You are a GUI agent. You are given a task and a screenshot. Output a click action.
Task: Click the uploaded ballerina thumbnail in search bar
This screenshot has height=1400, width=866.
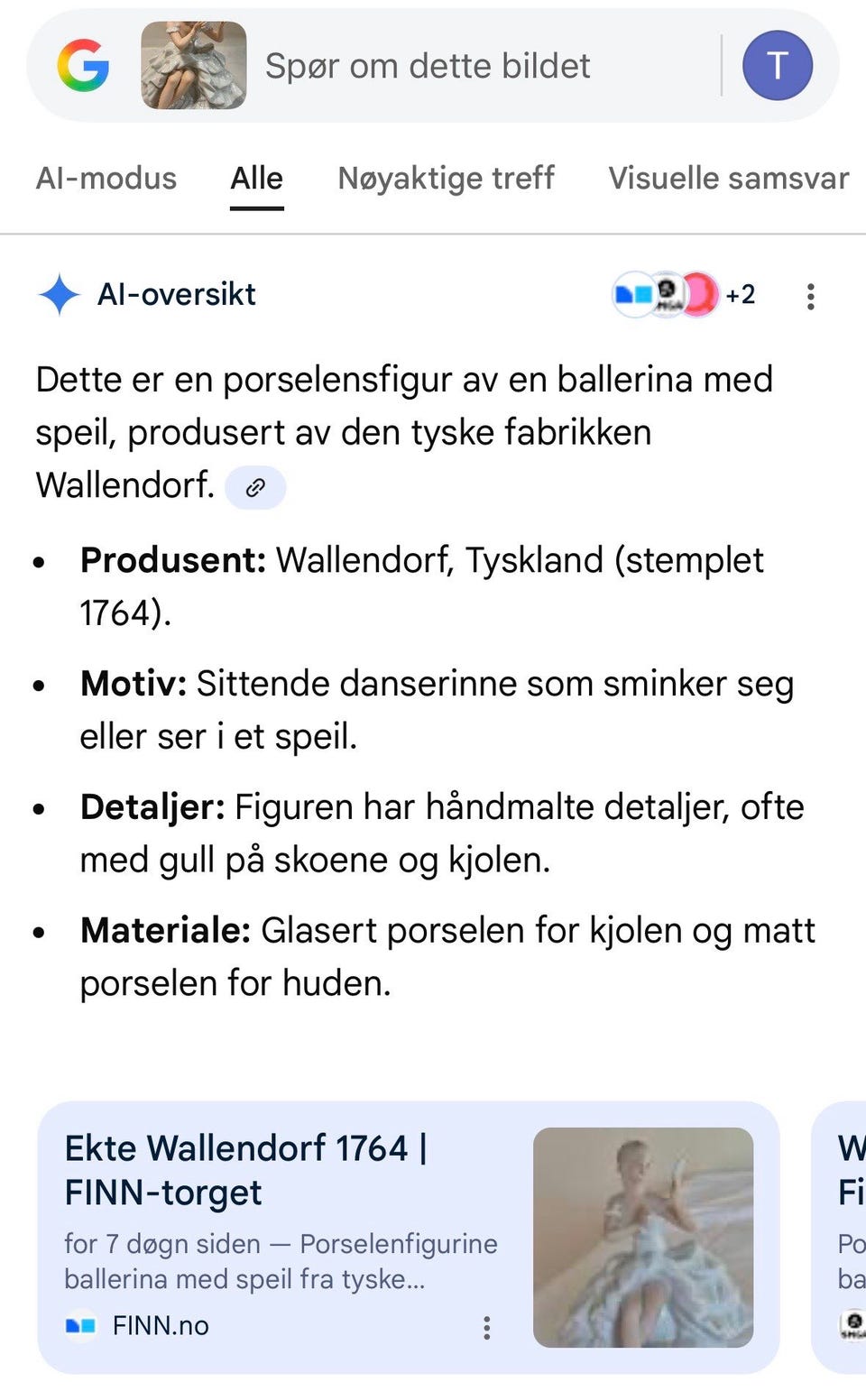(x=192, y=65)
